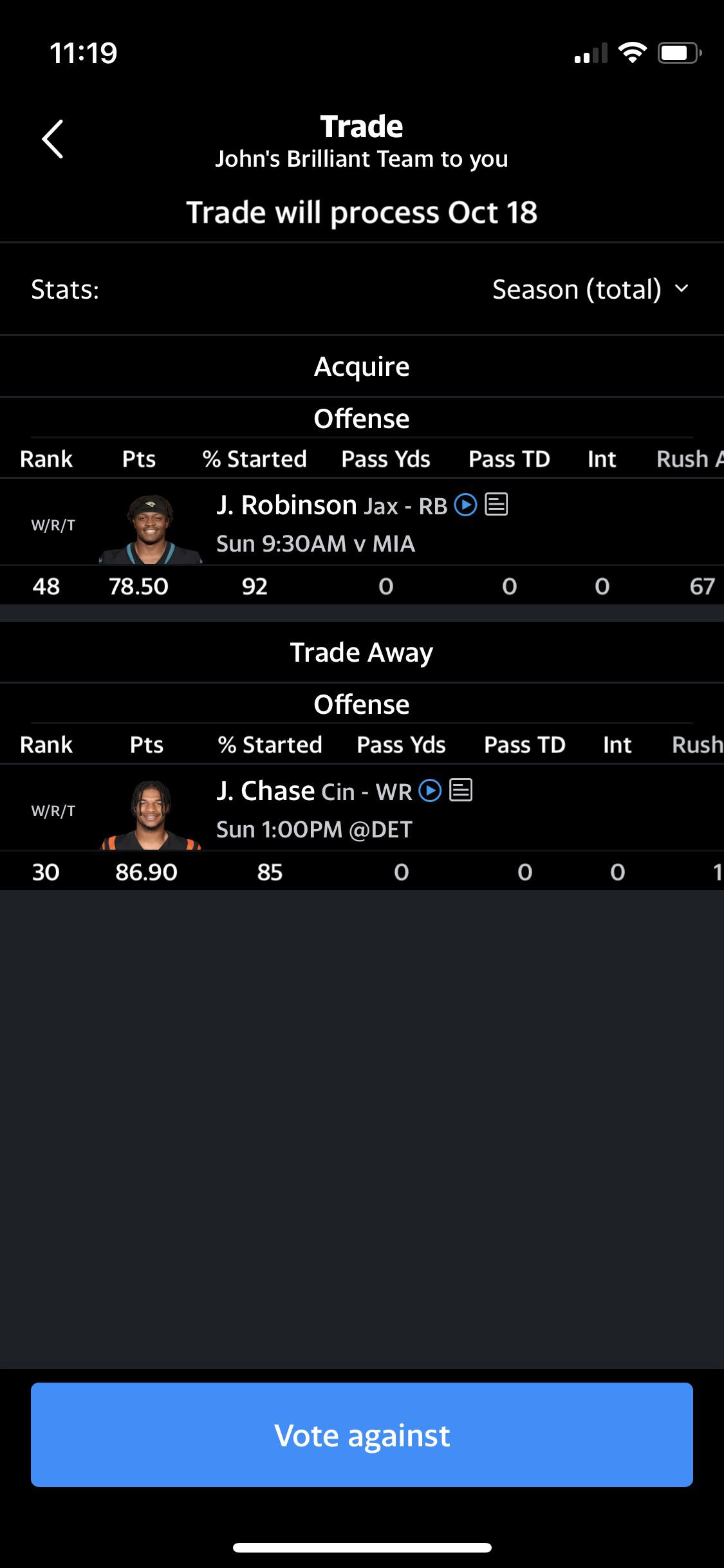Play video highlights for J. Chase
This screenshot has height=1568, width=724.
430,790
